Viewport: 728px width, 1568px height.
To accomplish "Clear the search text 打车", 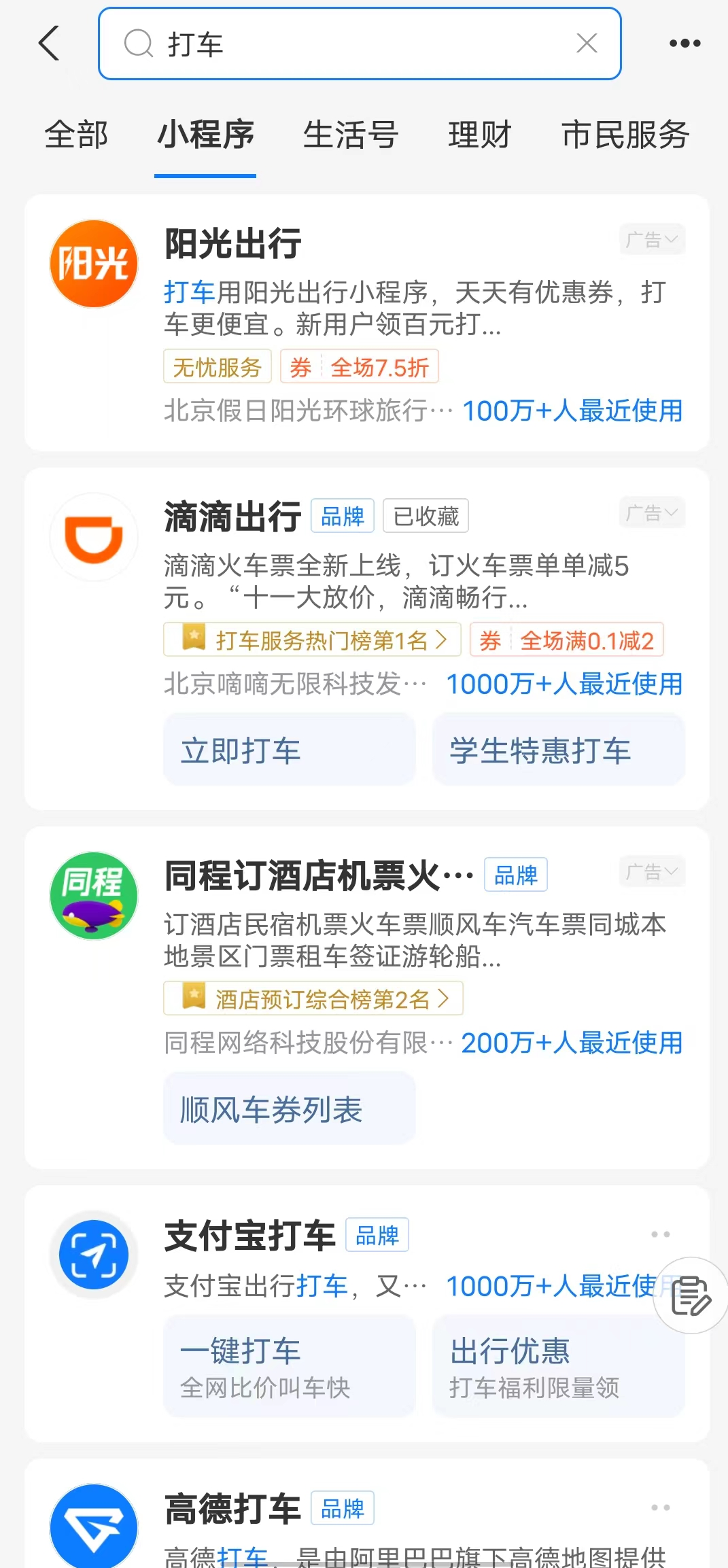I will 587,43.
